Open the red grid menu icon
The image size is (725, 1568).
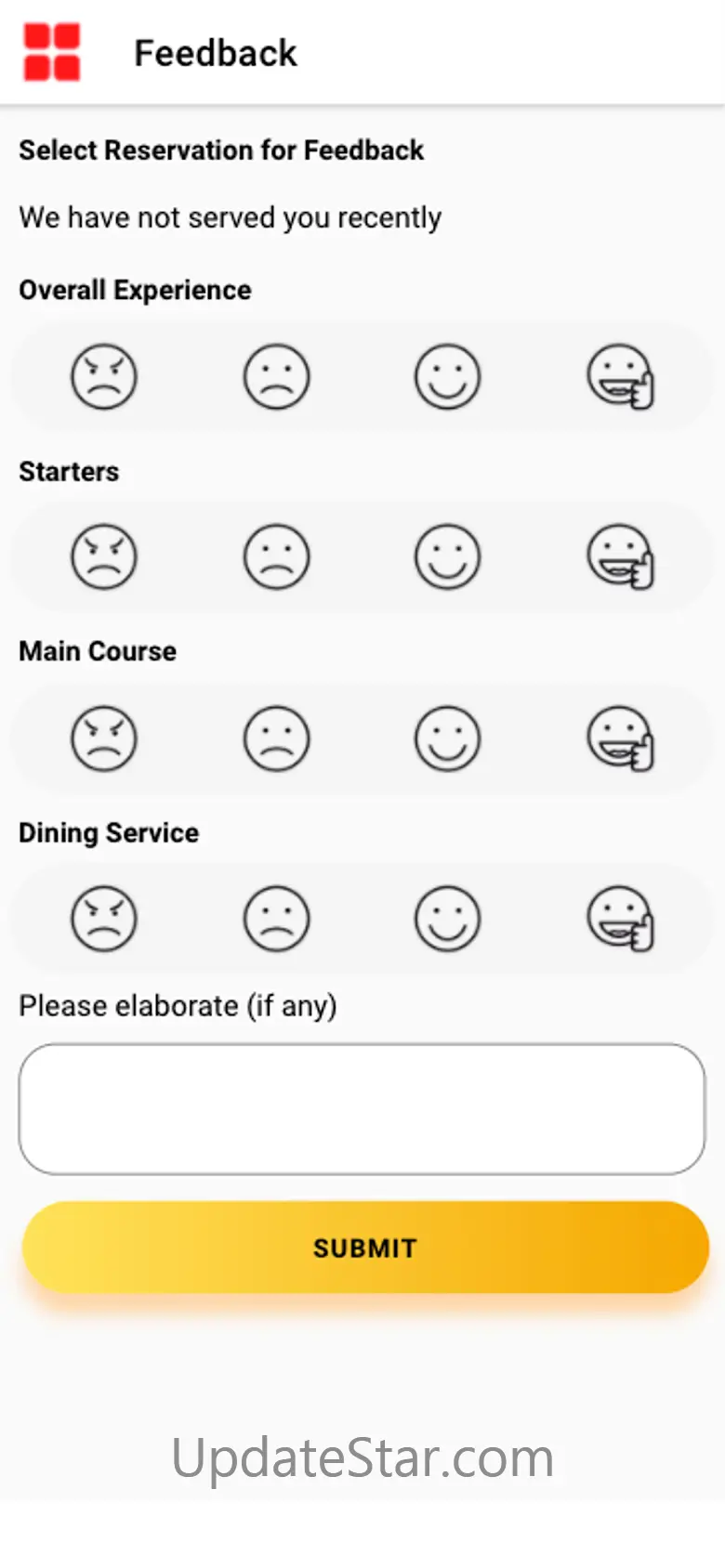pyautogui.click(x=52, y=53)
